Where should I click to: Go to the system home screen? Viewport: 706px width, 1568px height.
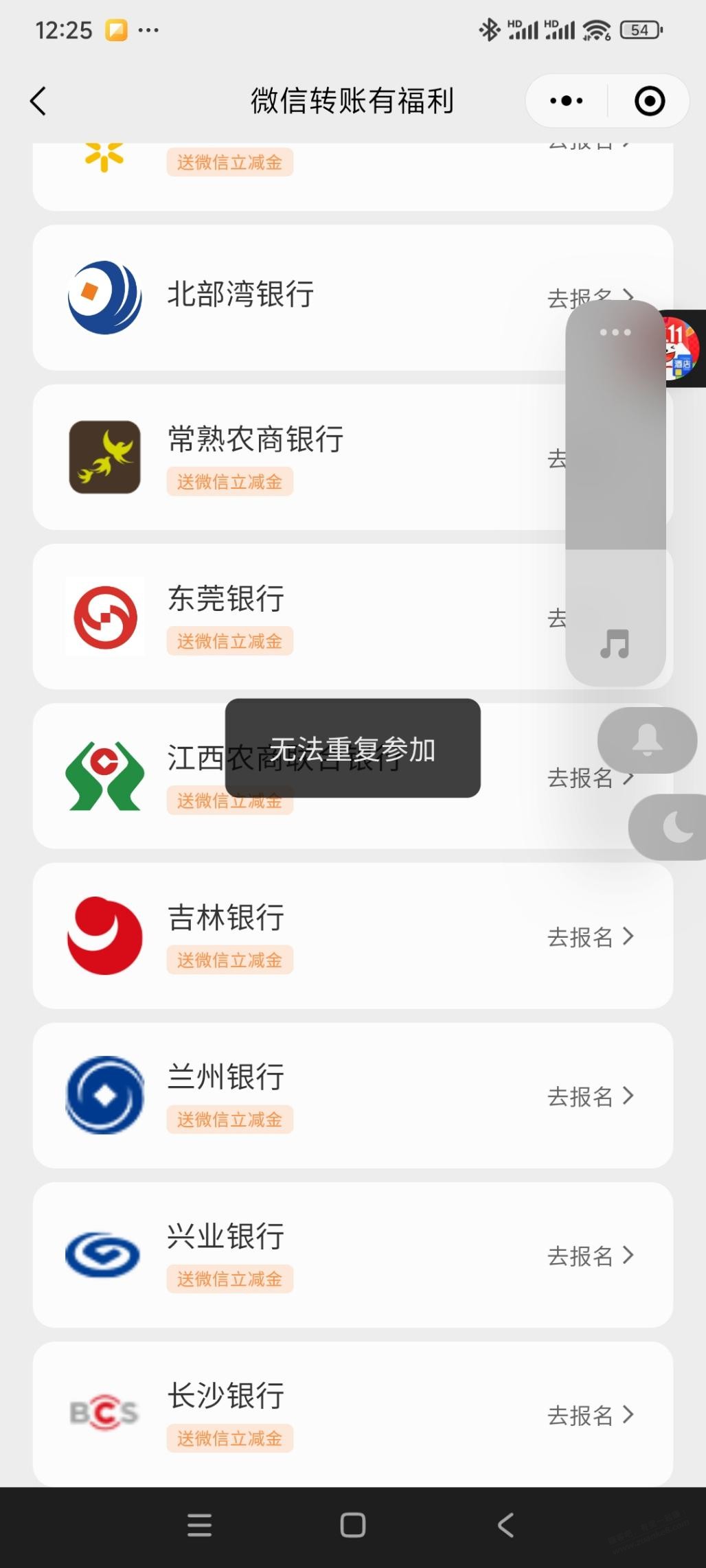click(353, 1525)
